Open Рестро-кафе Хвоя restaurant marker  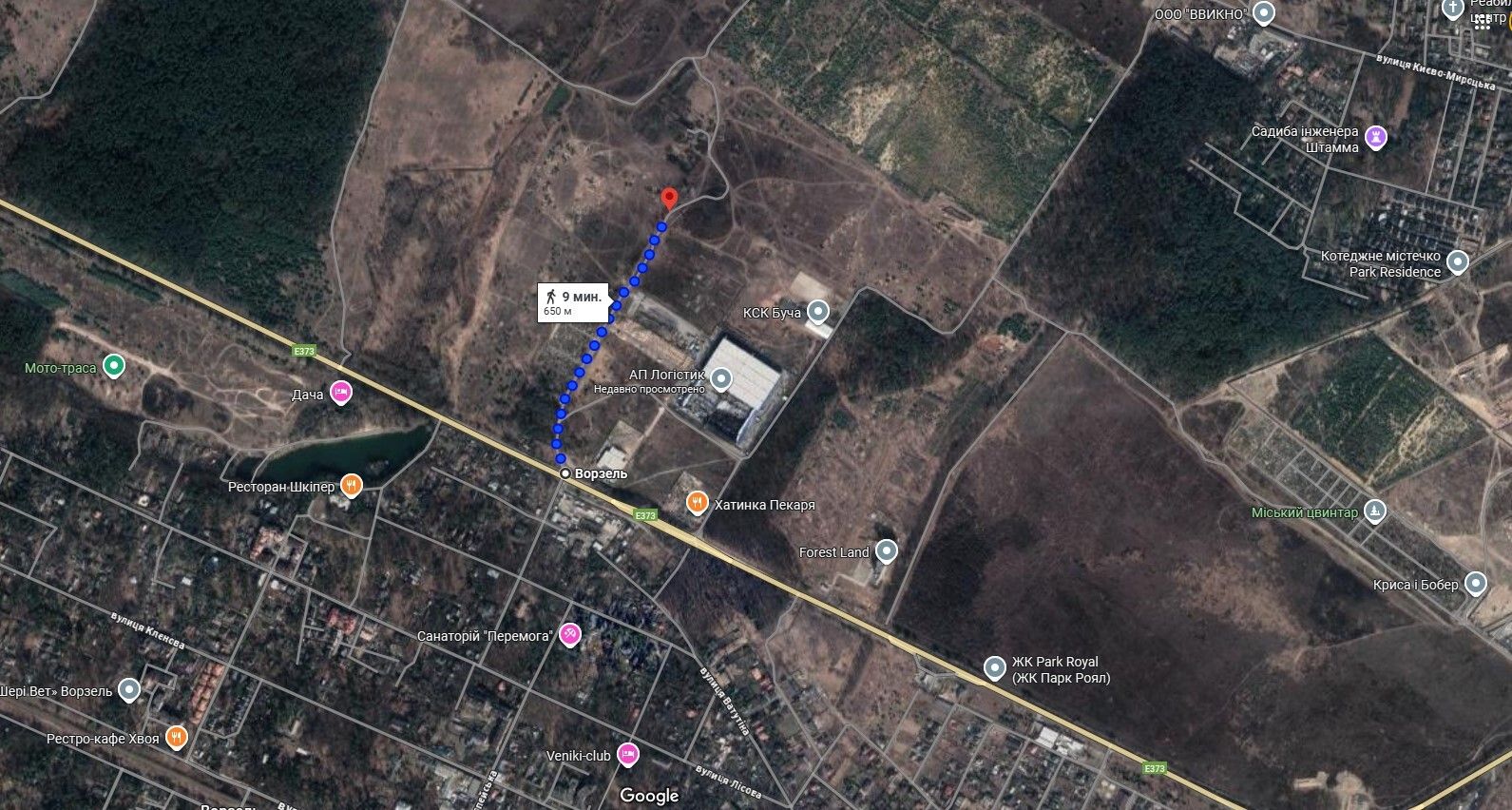[x=176, y=737]
